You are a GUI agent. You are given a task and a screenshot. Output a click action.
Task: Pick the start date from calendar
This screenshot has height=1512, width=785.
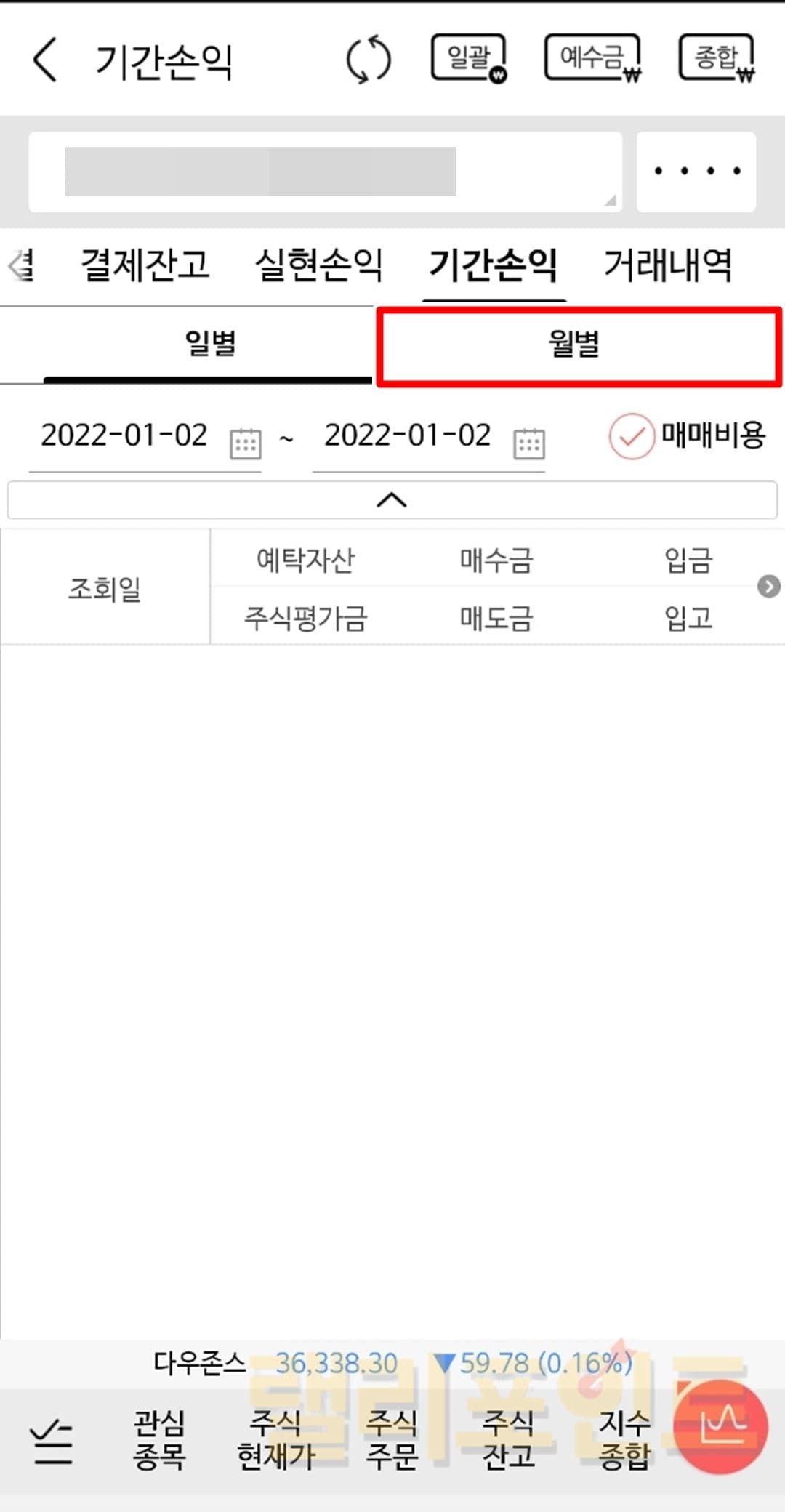pyautogui.click(x=245, y=442)
